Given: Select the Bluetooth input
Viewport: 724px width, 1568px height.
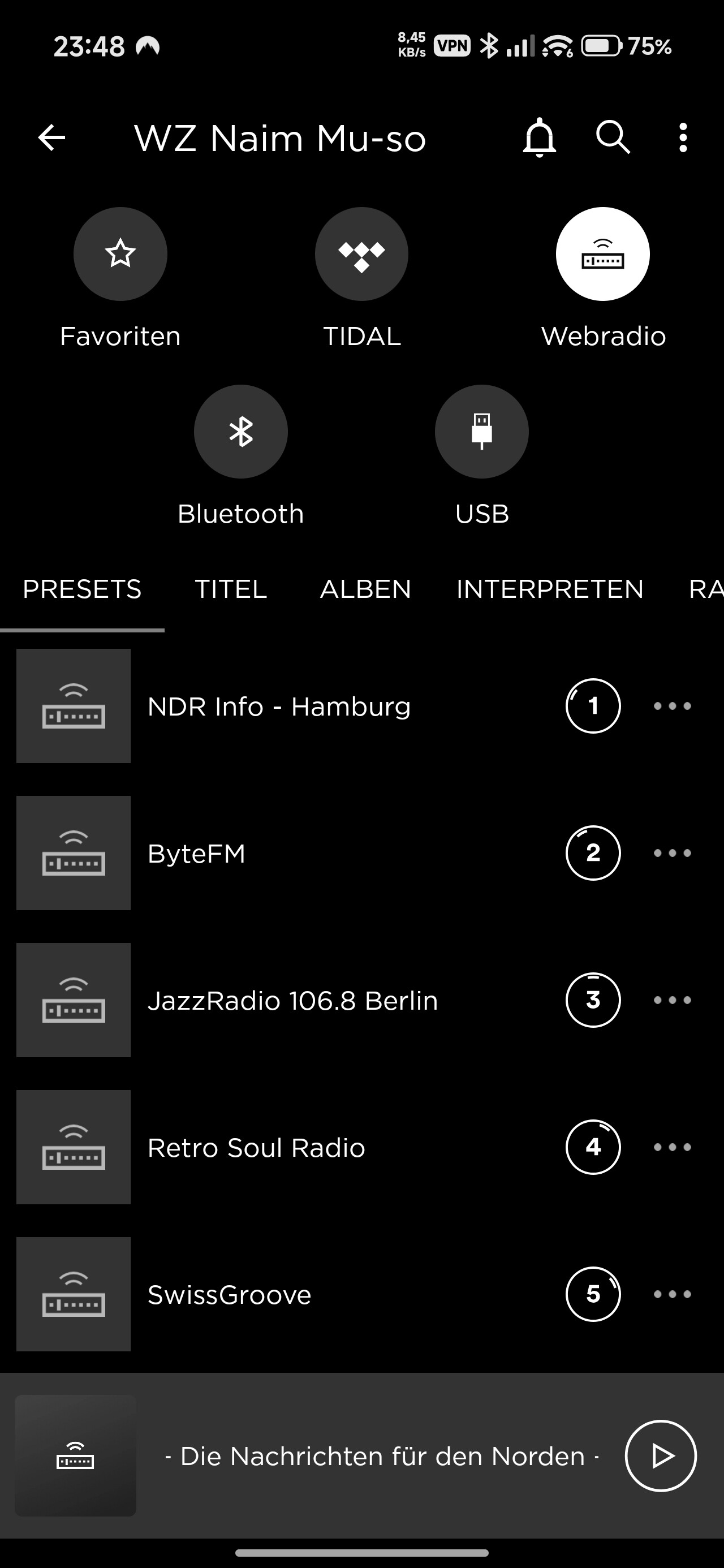Looking at the screenshot, I should point(240,432).
